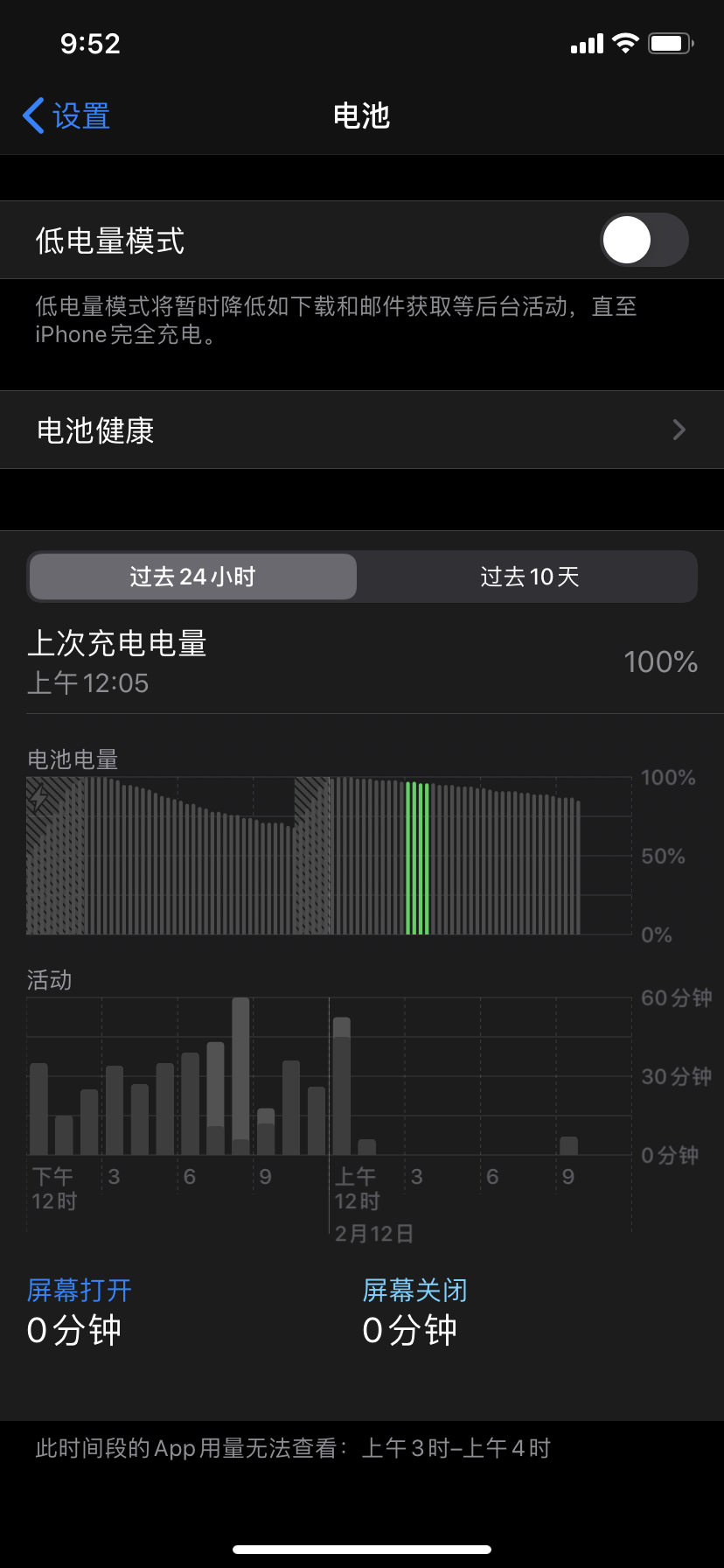Tap the 电池 title at the top

click(361, 116)
